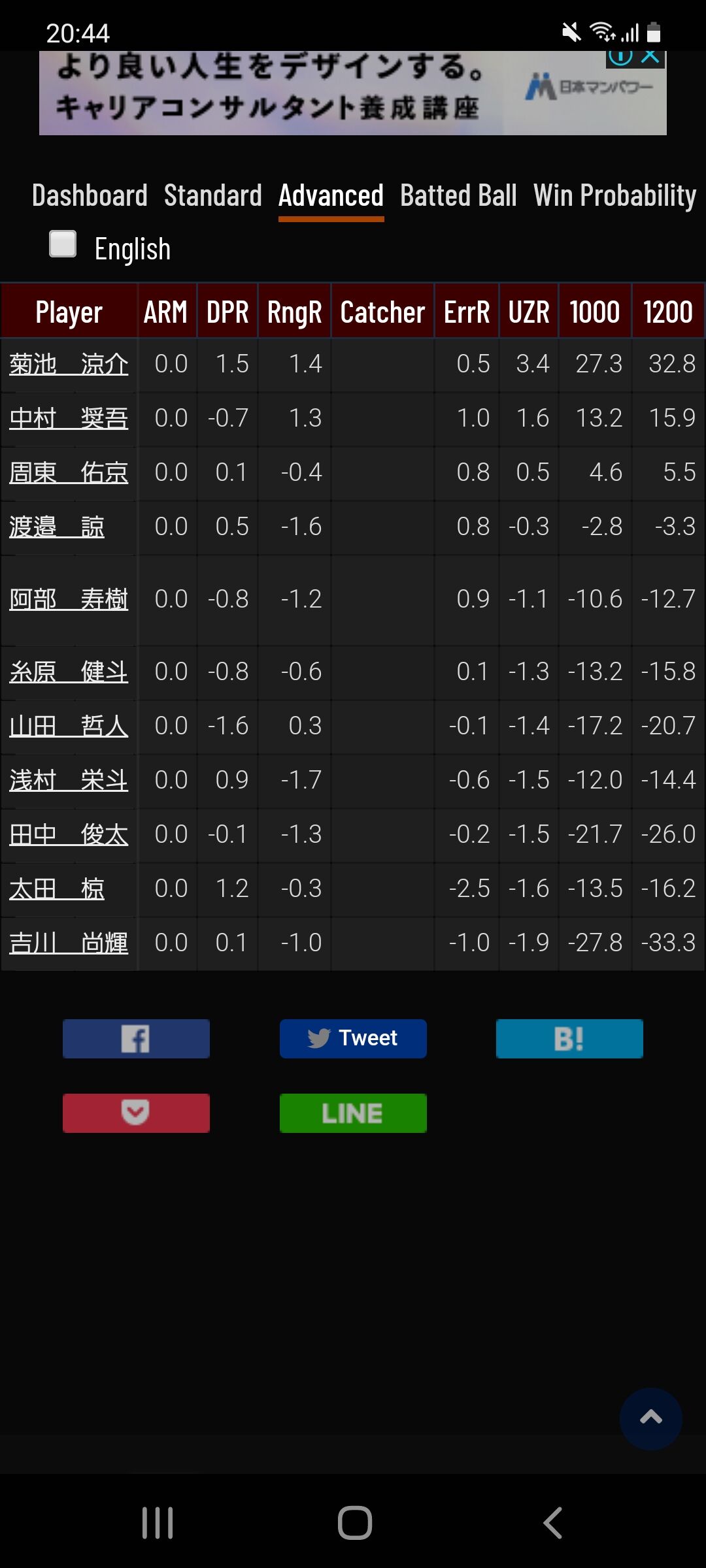Switch to Win Probability tab
The image size is (706, 1568).
614,196
